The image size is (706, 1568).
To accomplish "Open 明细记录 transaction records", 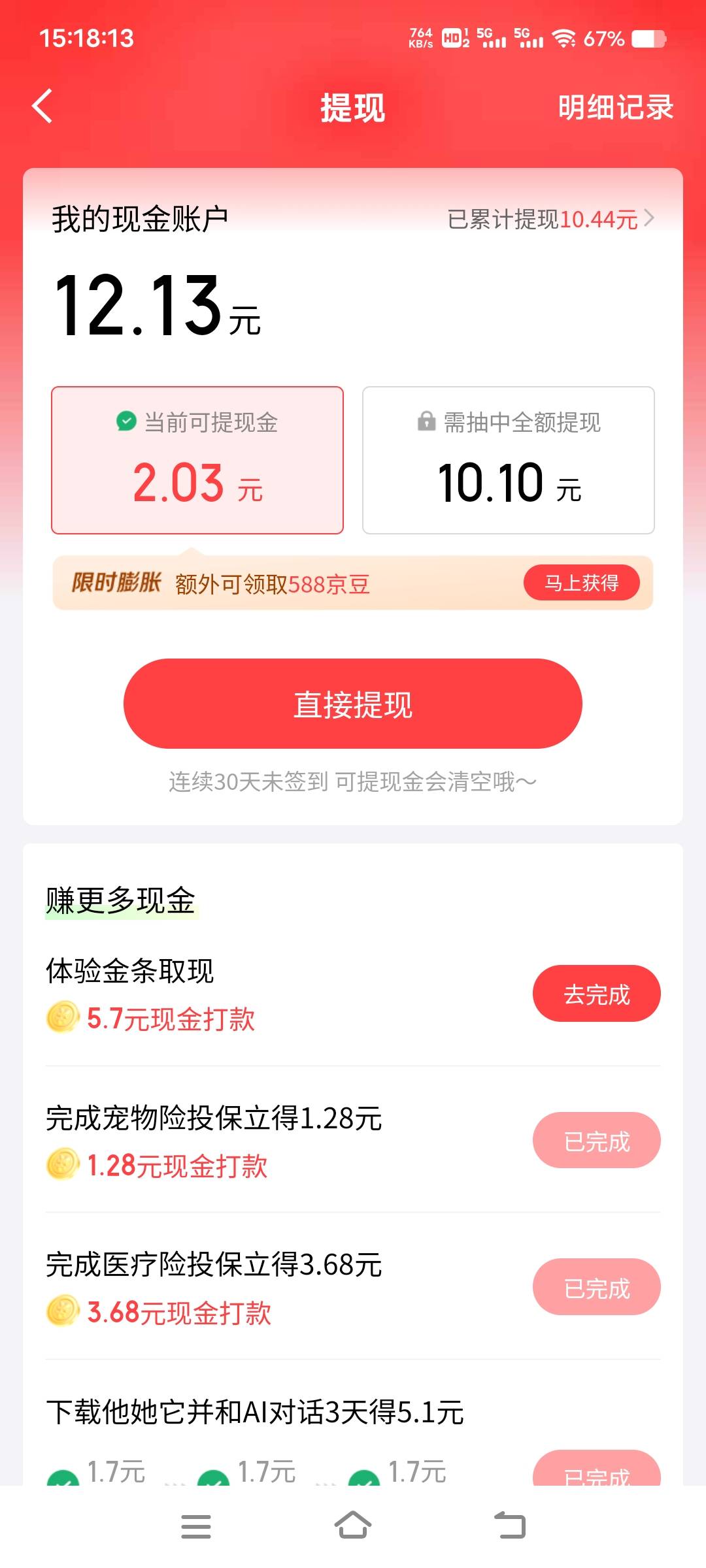I will click(x=615, y=108).
